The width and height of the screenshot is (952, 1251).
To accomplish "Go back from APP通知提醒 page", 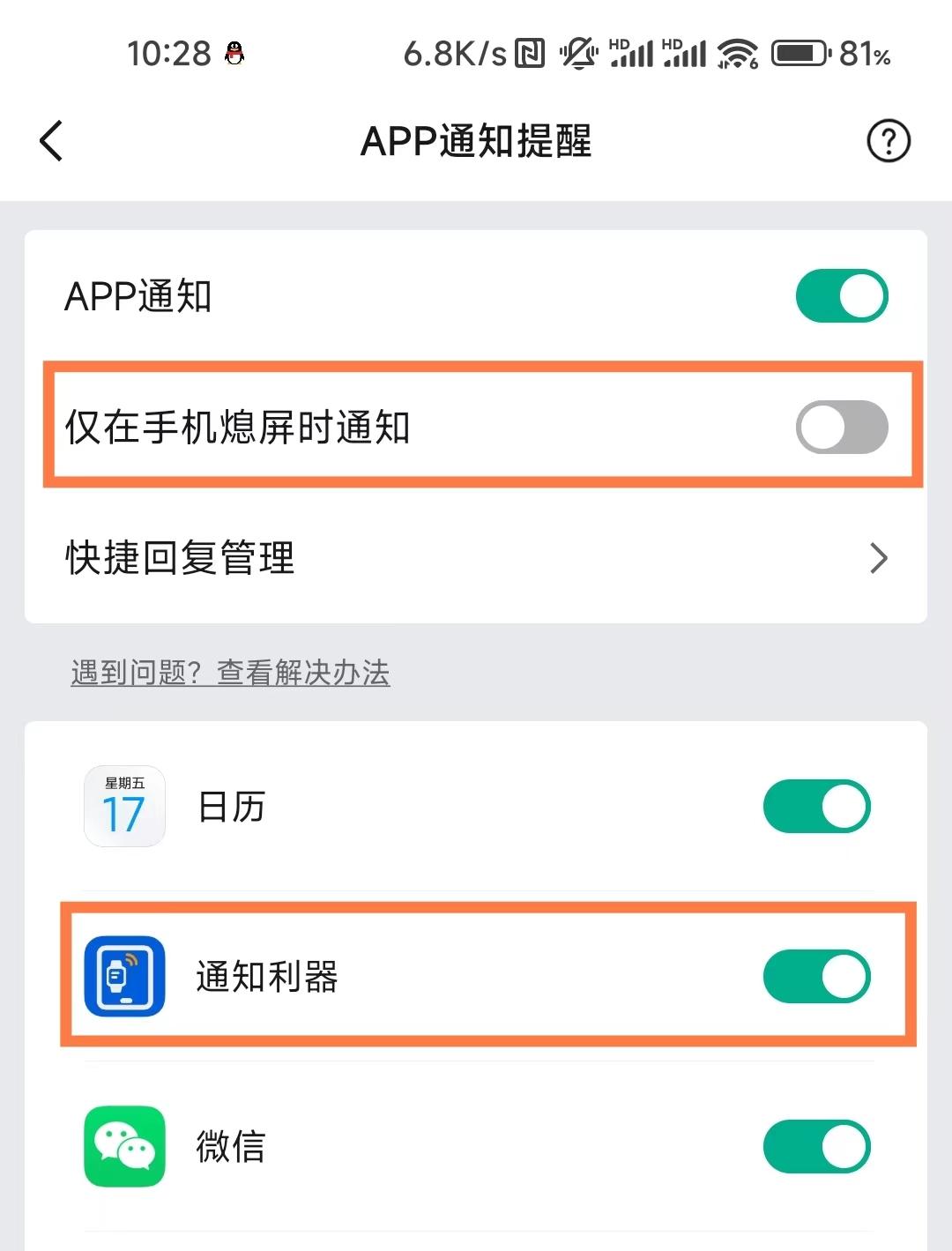I will click(x=52, y=141).
